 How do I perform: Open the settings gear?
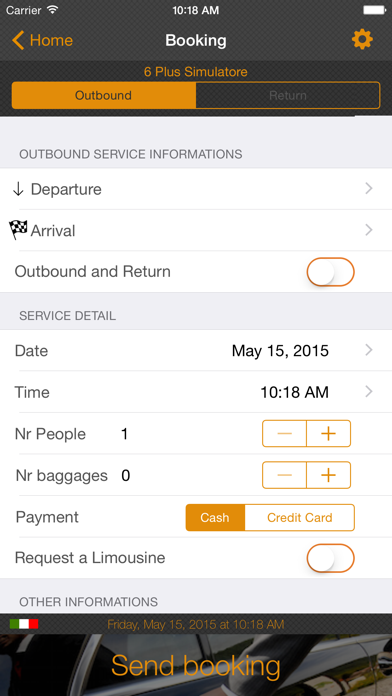(x=362, y=40)
